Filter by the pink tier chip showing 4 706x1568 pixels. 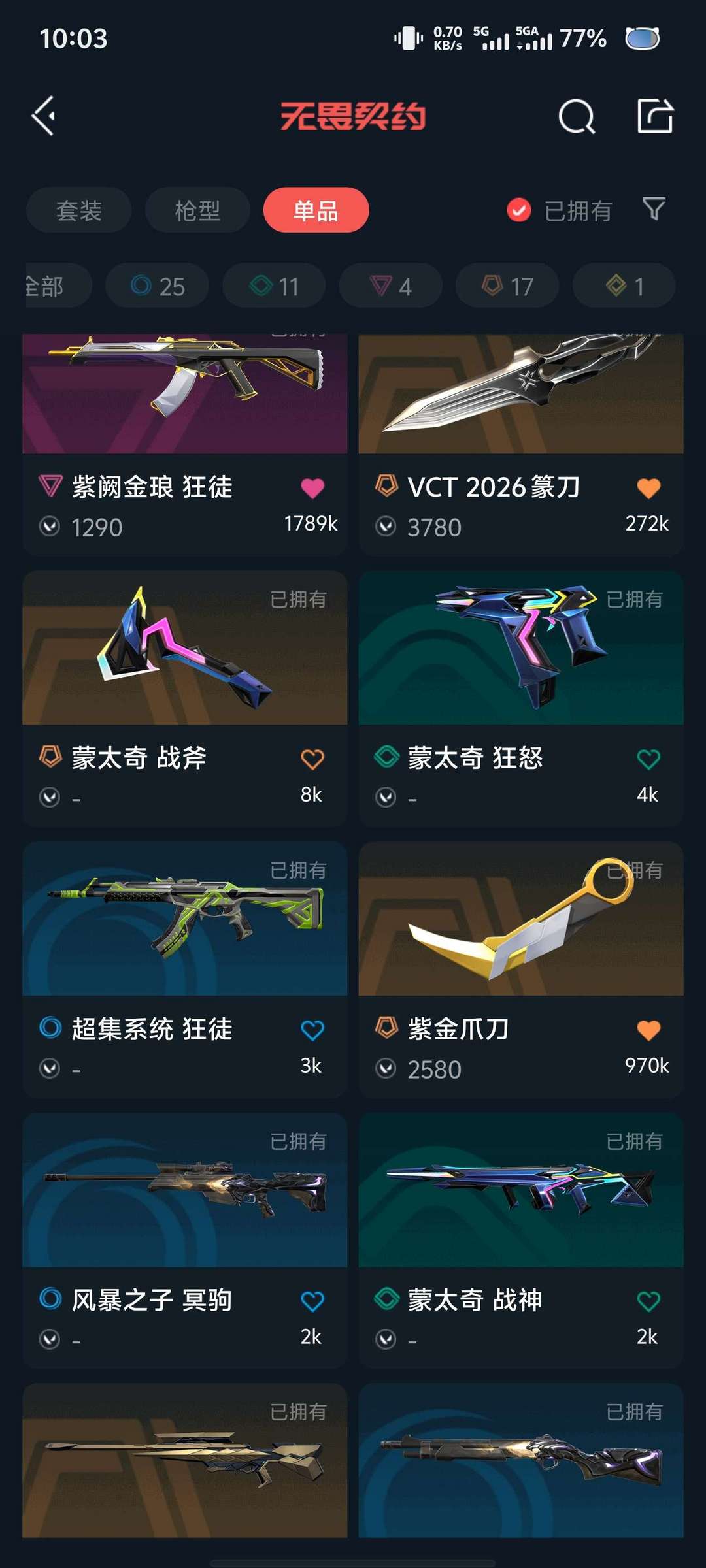[x=390, y=286]
